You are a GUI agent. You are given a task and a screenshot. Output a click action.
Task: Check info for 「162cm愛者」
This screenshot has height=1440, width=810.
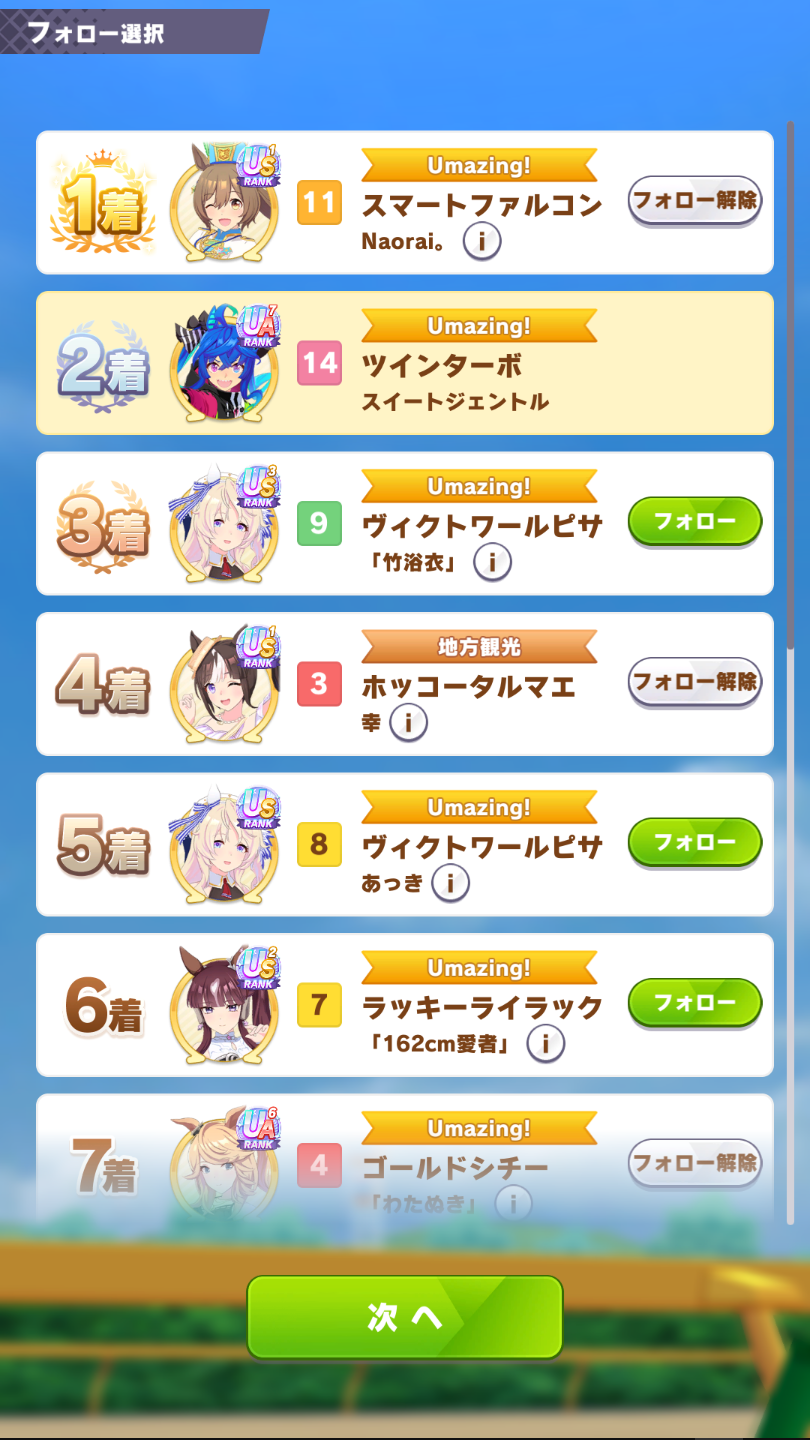click(x=545, y=1044)
